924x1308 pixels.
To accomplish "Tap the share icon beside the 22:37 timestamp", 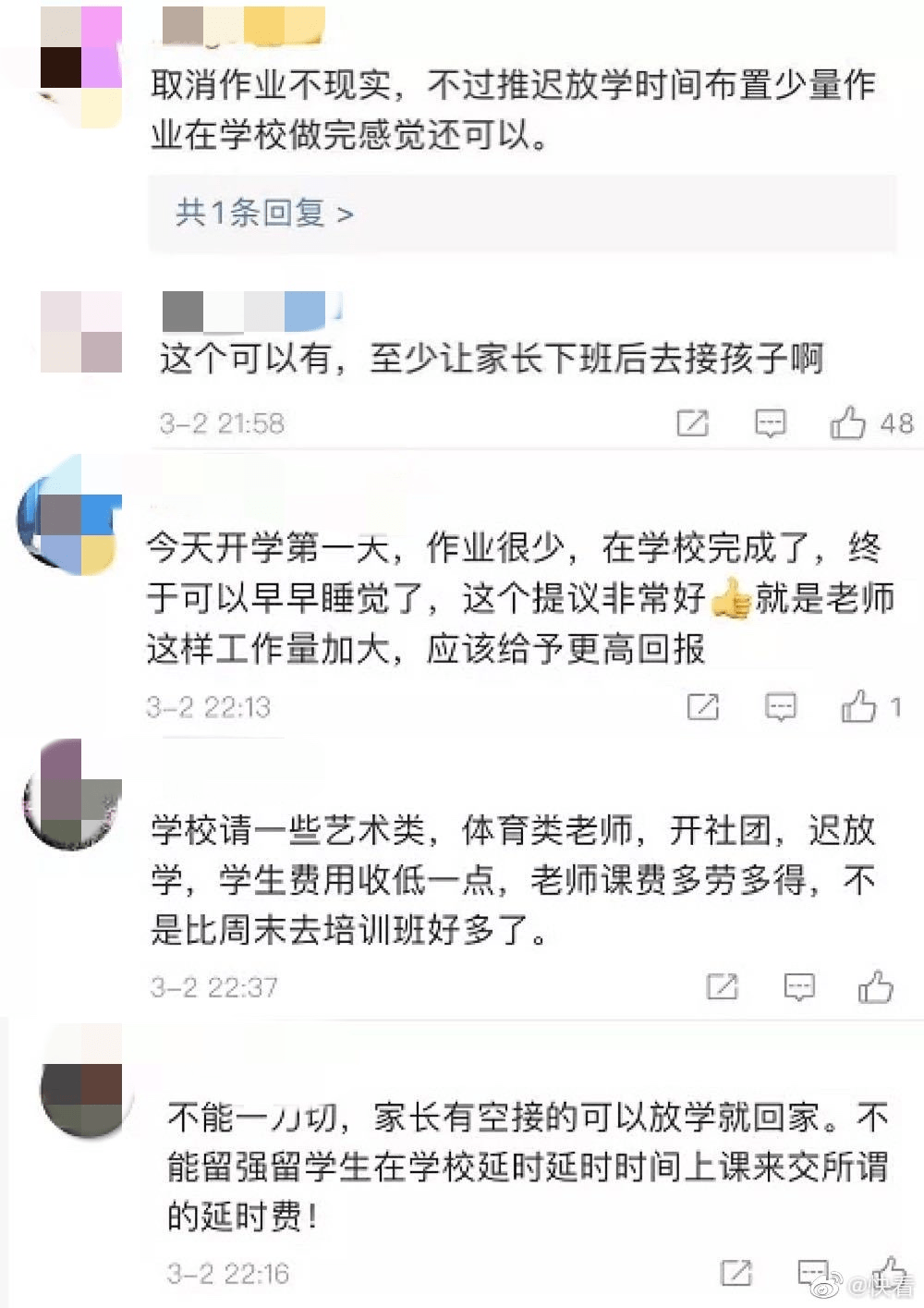I will click(723, 986).
